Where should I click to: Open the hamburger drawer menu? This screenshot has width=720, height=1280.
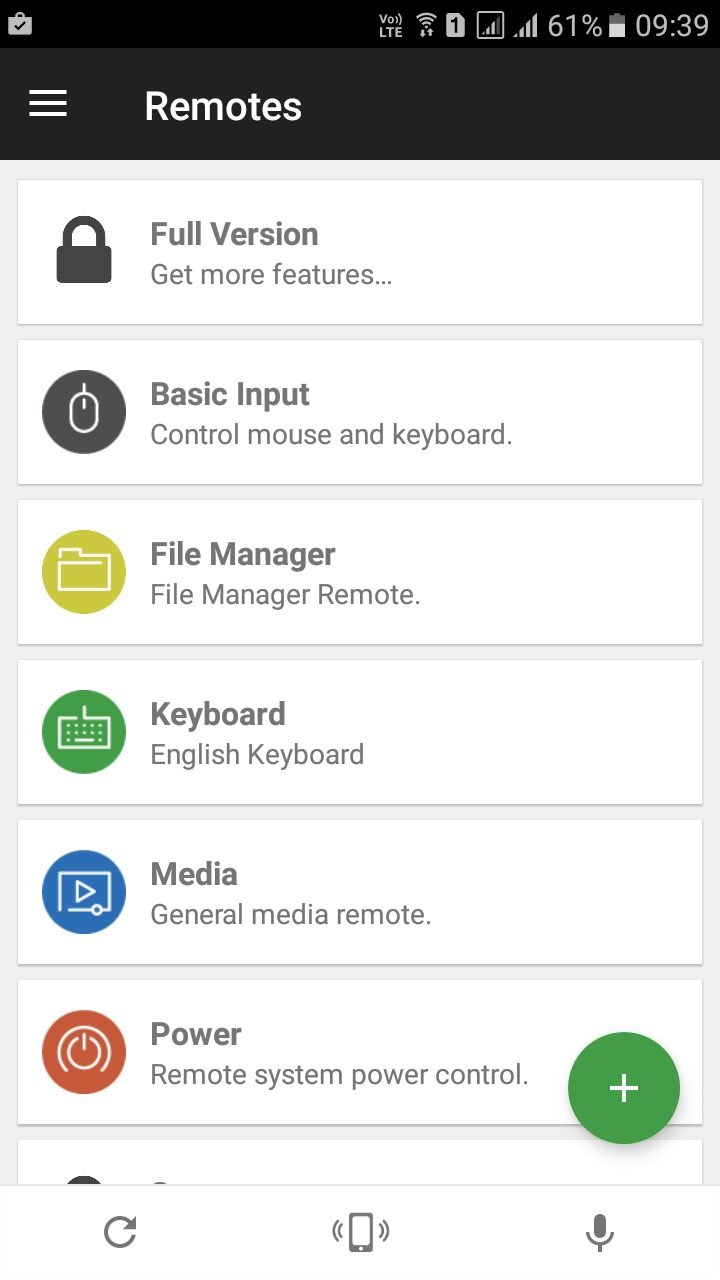tap(48, 104)
